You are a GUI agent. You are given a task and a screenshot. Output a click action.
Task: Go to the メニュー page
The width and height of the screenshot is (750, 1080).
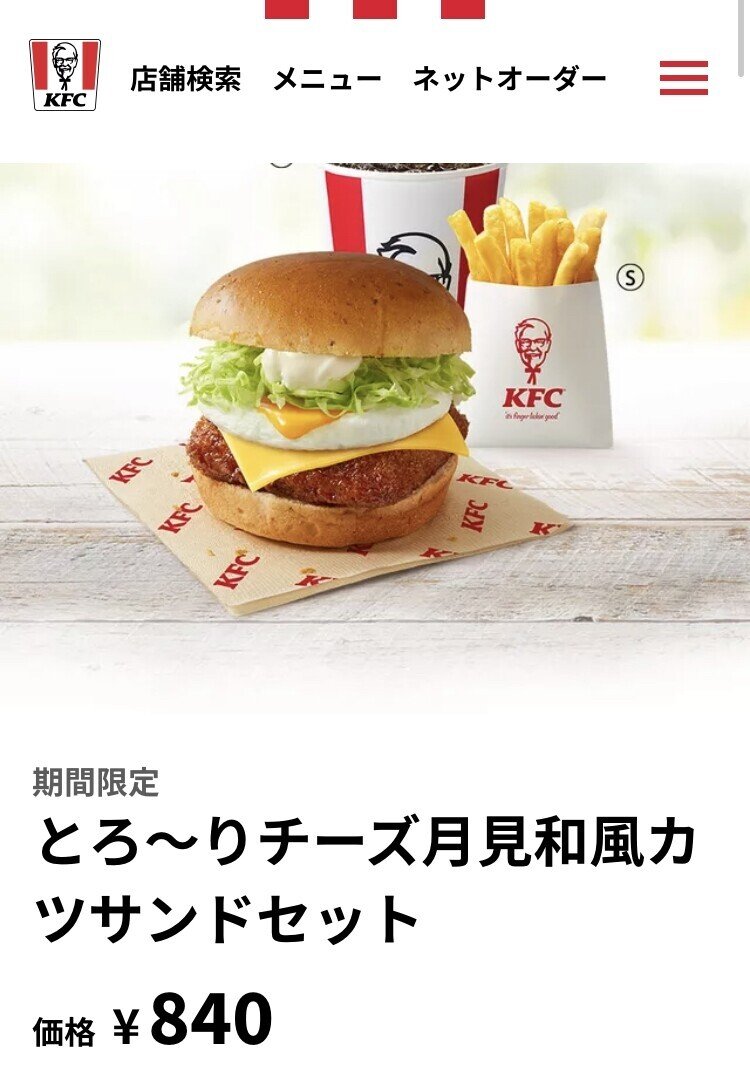click(327, 79)
